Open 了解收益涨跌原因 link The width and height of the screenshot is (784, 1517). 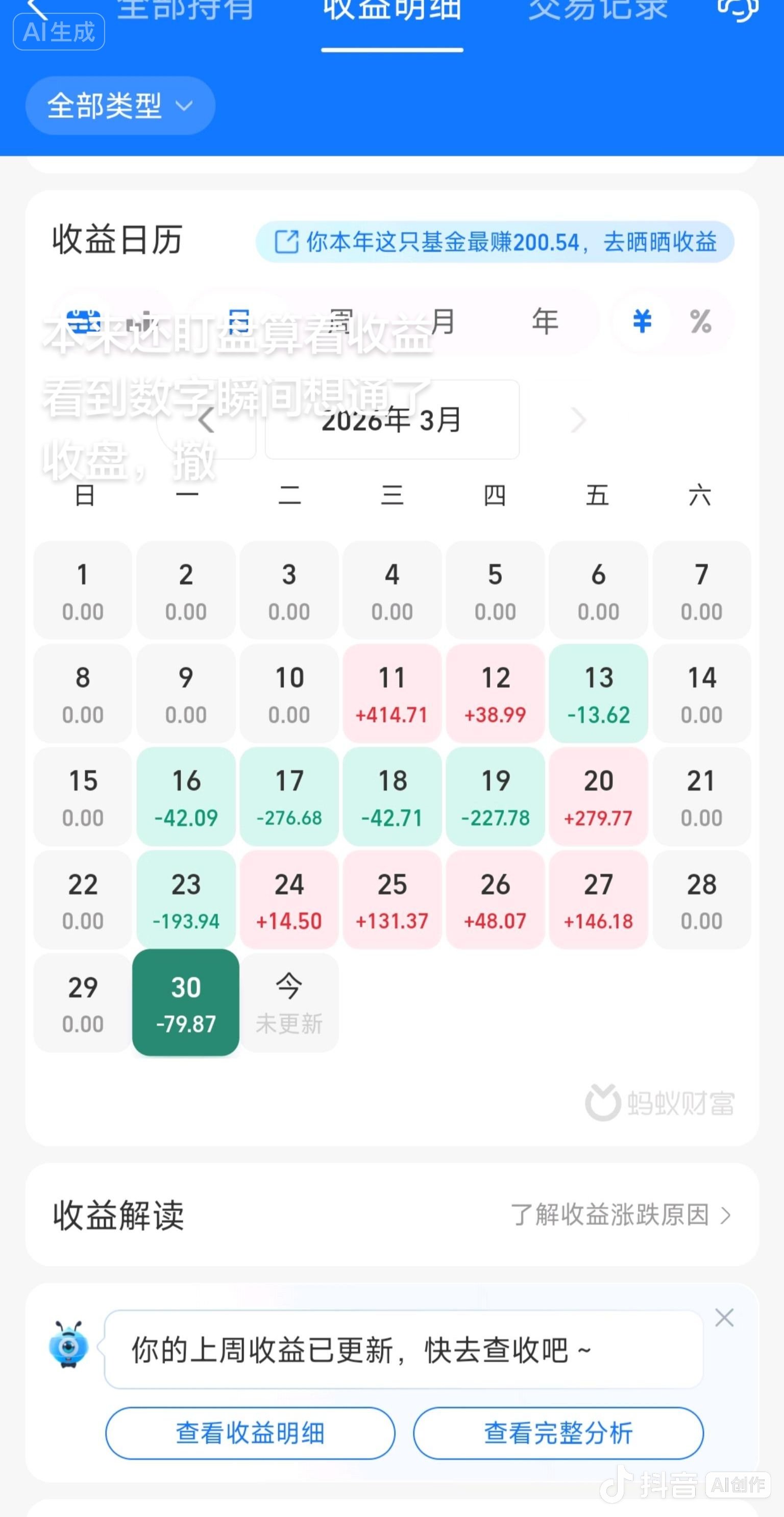click(x=620, y=1215)
